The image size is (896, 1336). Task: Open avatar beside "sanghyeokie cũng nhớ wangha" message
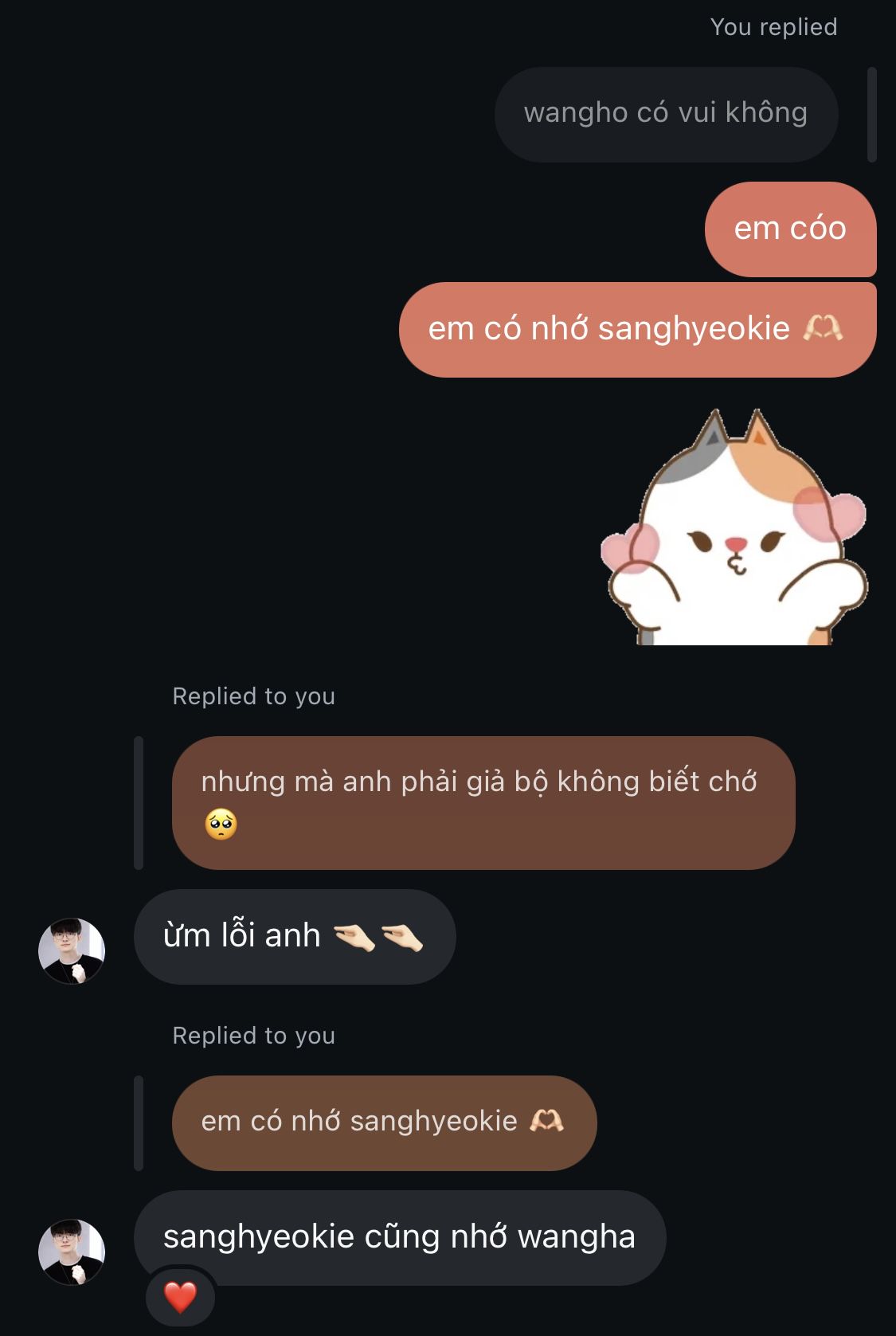(72, 1252)
